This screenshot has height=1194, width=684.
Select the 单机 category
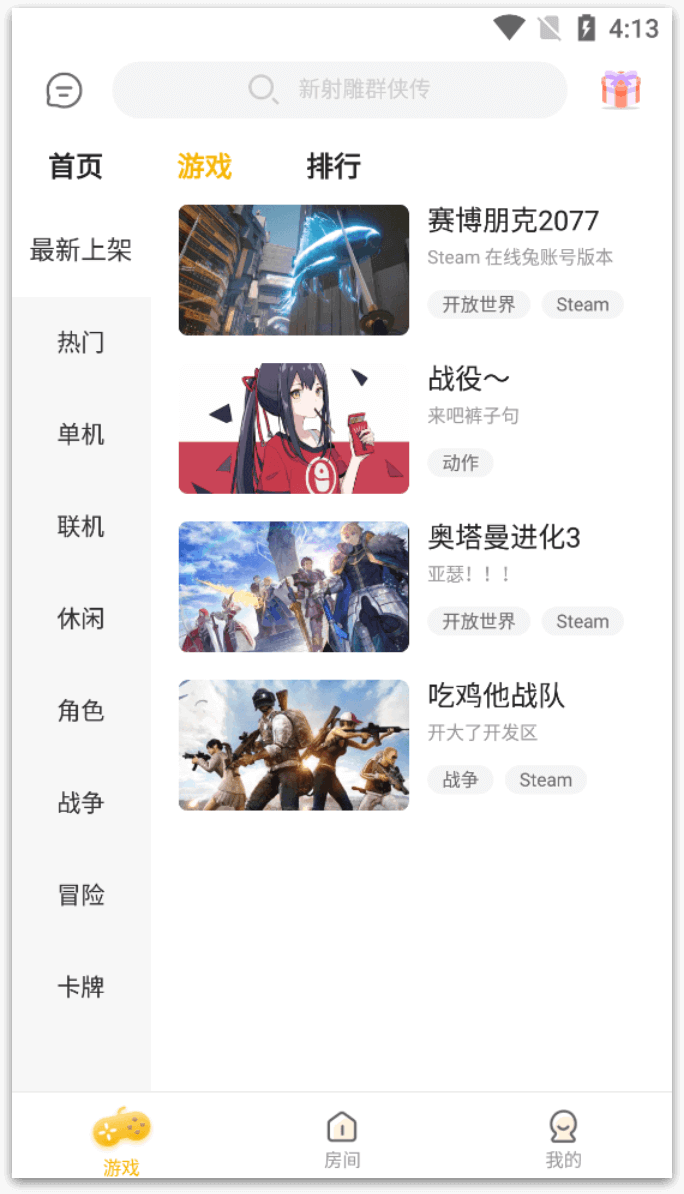81,435
